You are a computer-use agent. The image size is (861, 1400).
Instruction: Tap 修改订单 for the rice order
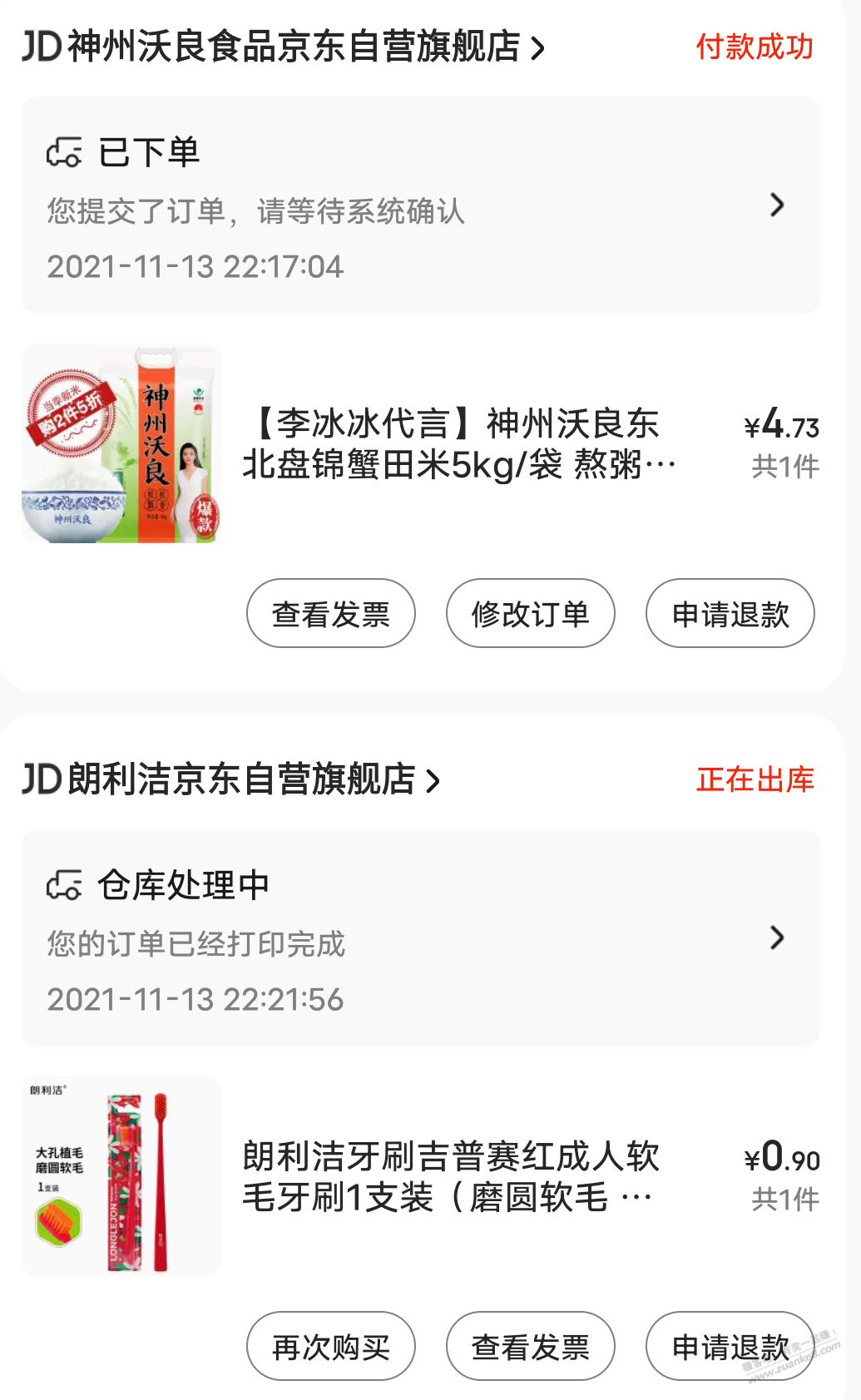point(530,614)
